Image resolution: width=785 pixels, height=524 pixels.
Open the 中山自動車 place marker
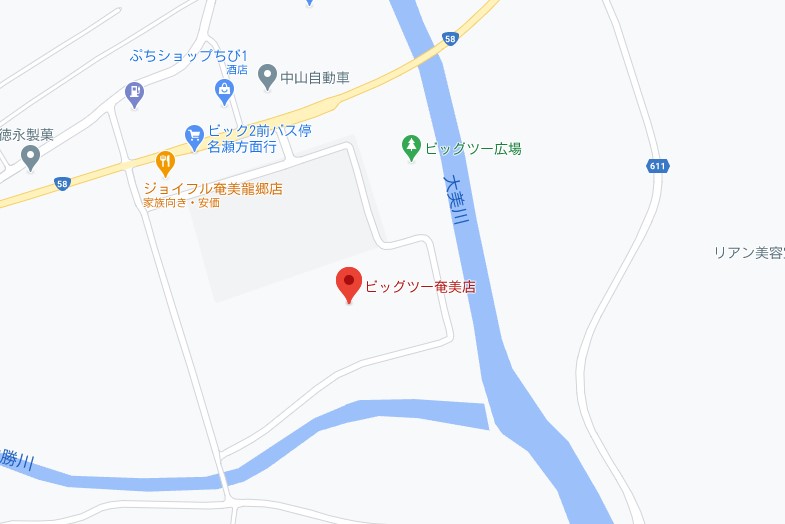pos(267,74)
